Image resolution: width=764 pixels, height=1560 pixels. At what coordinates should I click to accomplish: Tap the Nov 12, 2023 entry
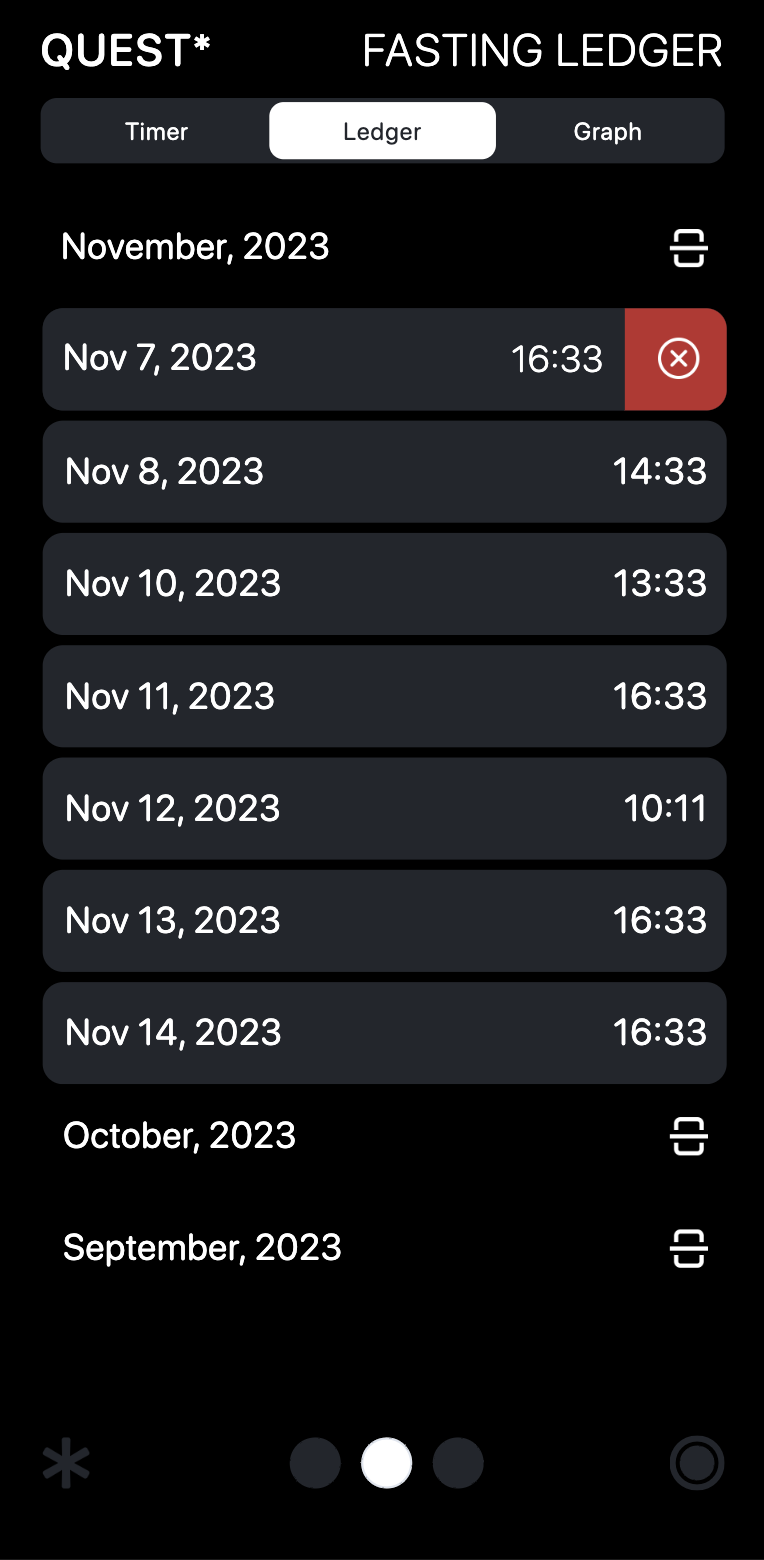click(384, 808)
